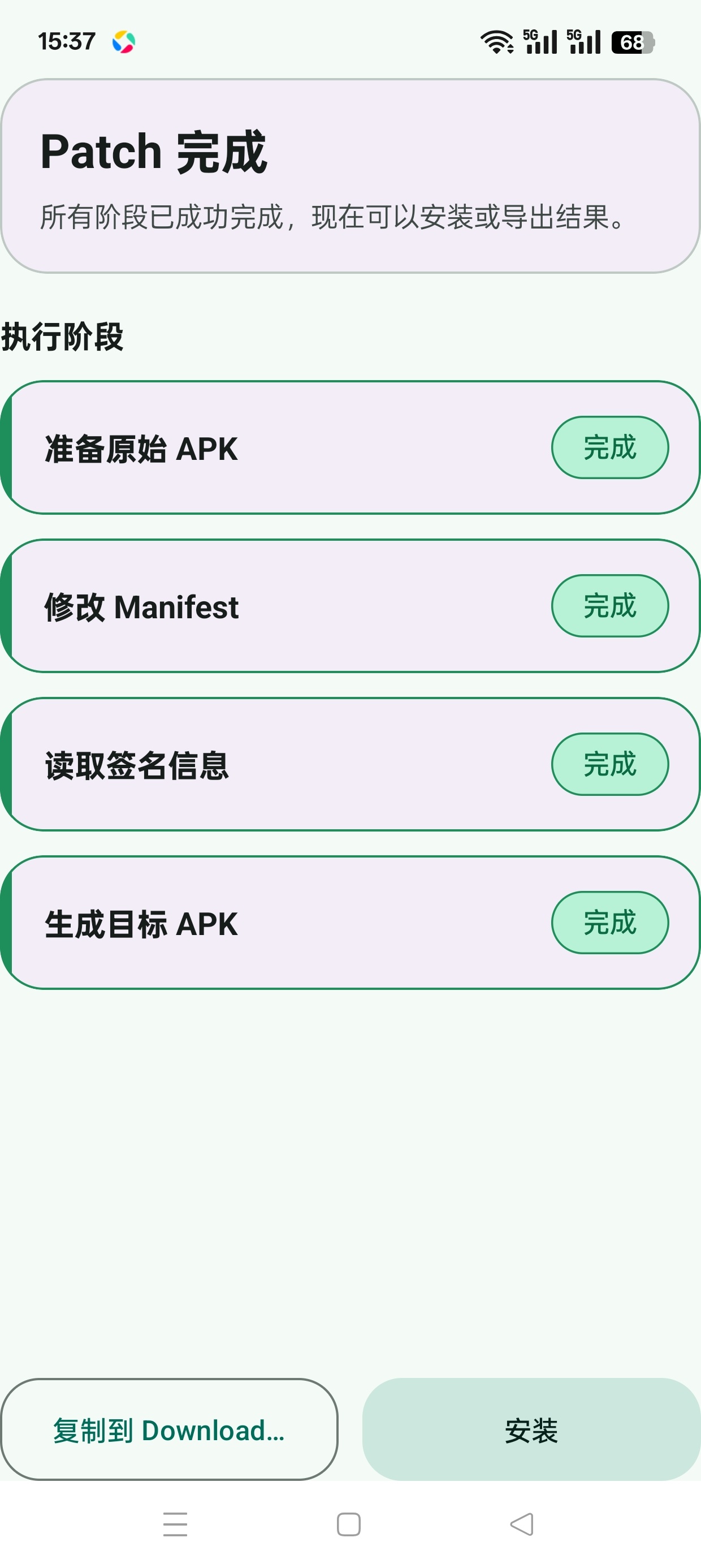Go back with the system back button
This screenshot has width=701, height=1568.
pos(522,1524)
